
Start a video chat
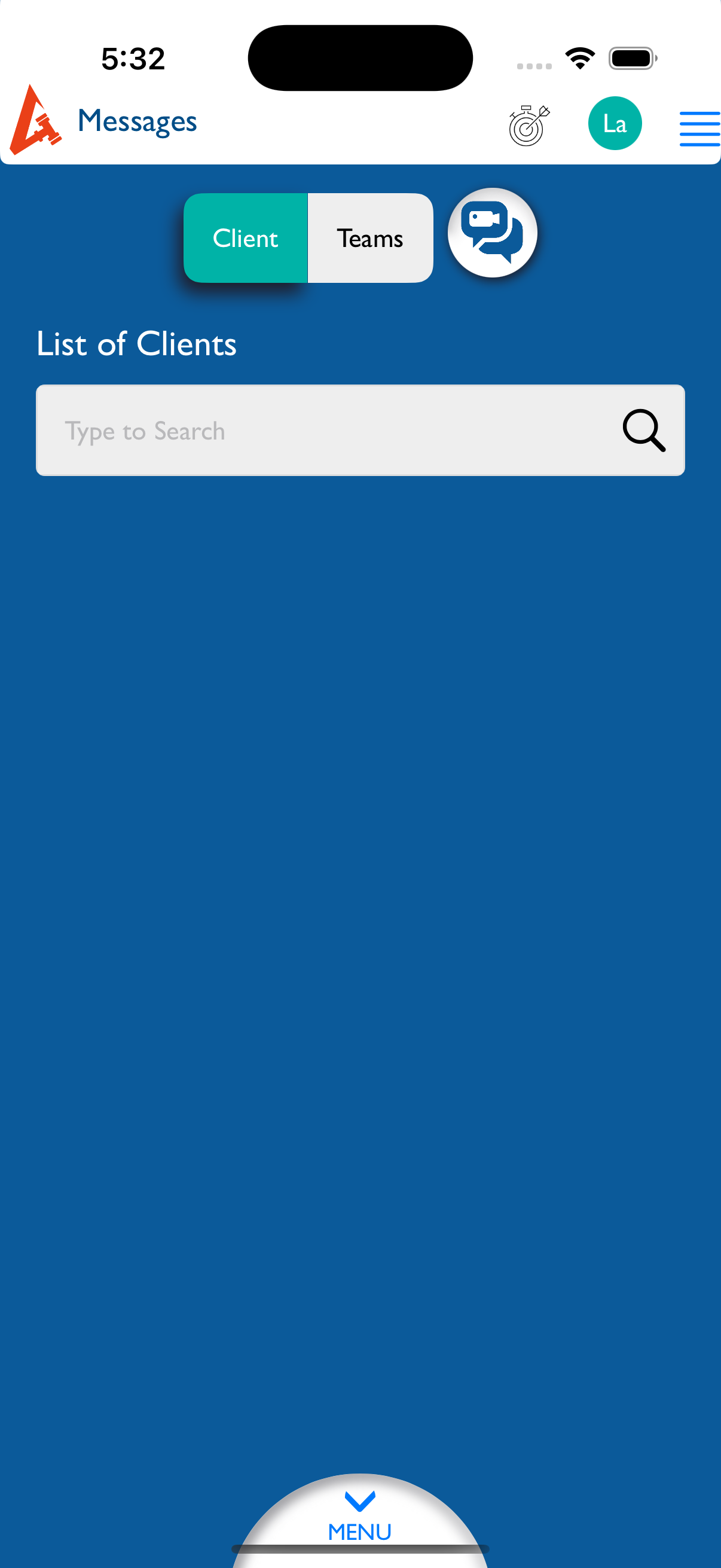point(492,233)
